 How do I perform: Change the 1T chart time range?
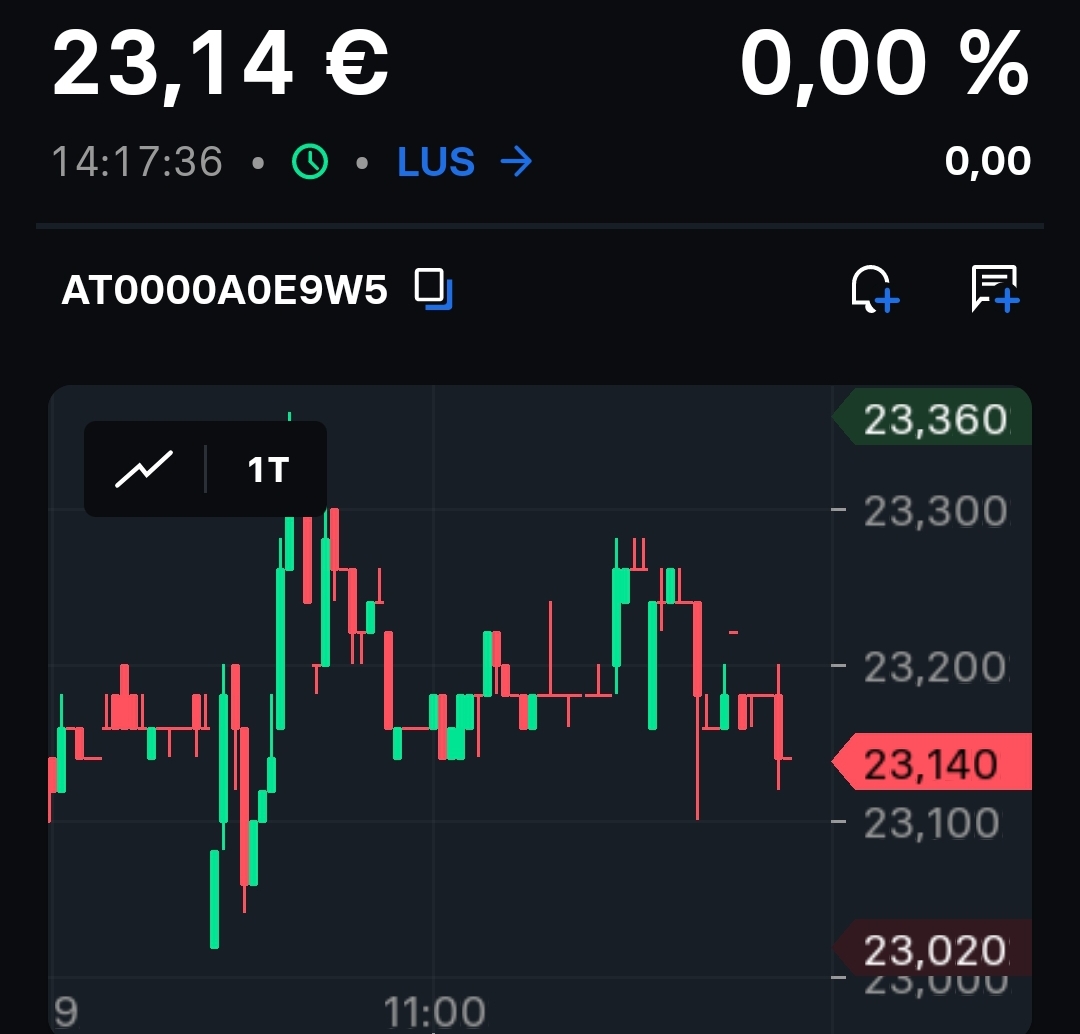(x=267, y=469)
